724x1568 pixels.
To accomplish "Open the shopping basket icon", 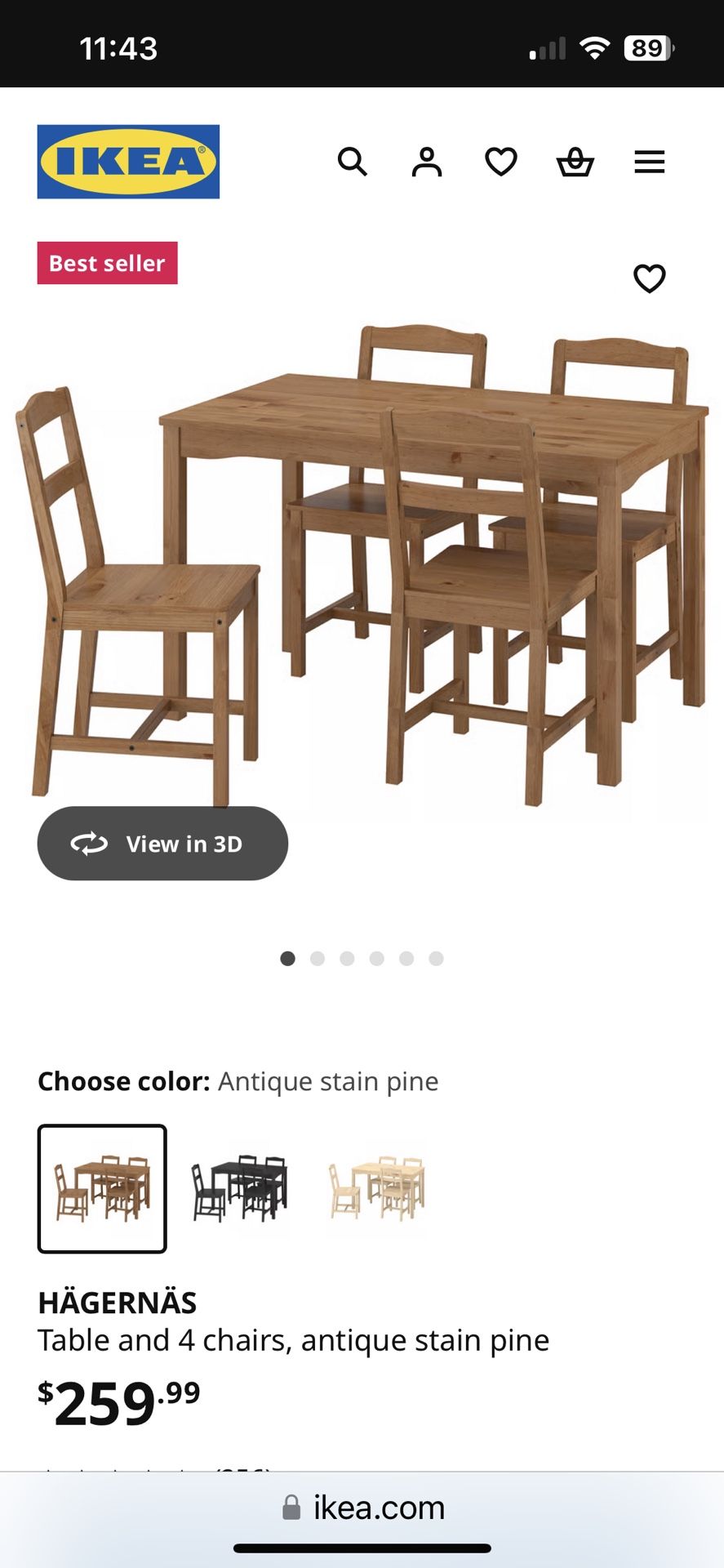I will click(x=575, y=162).
